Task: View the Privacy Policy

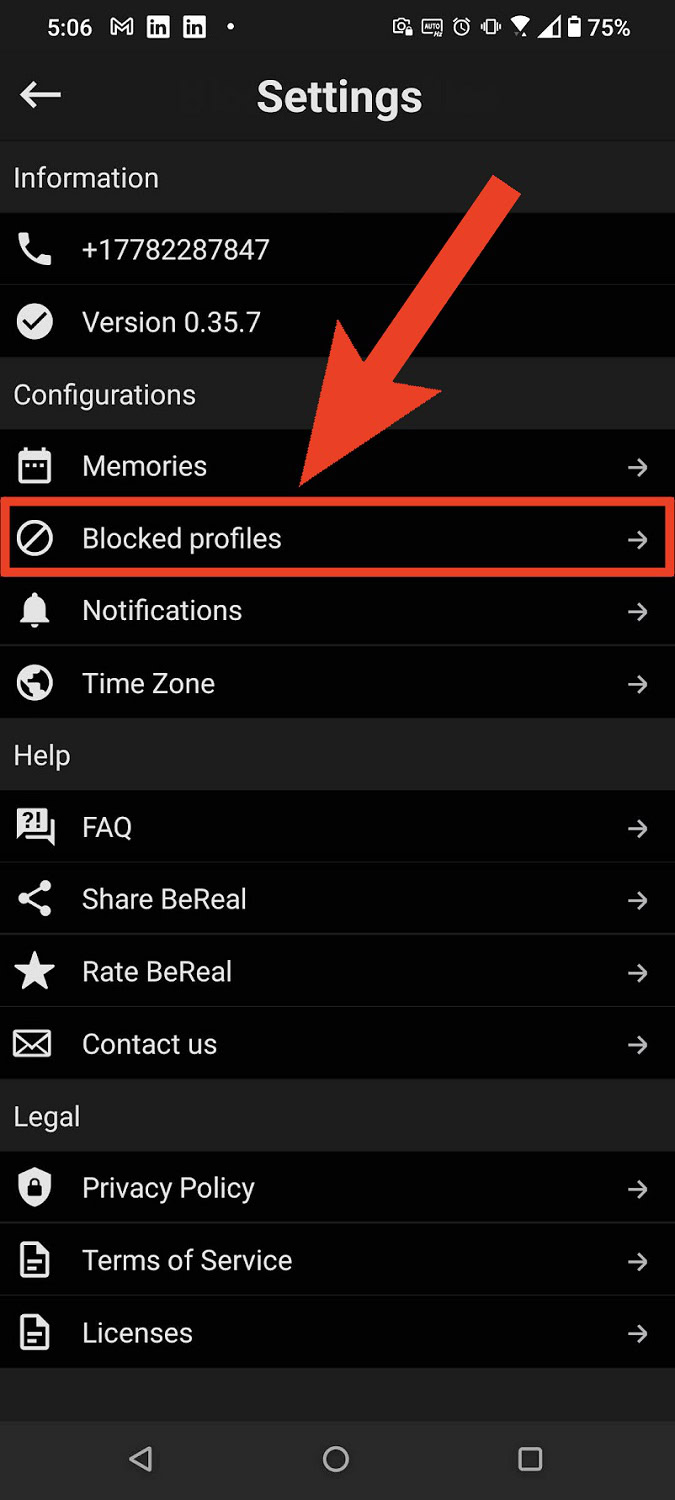Action: pyautogui.click(x=337, y=1189)
